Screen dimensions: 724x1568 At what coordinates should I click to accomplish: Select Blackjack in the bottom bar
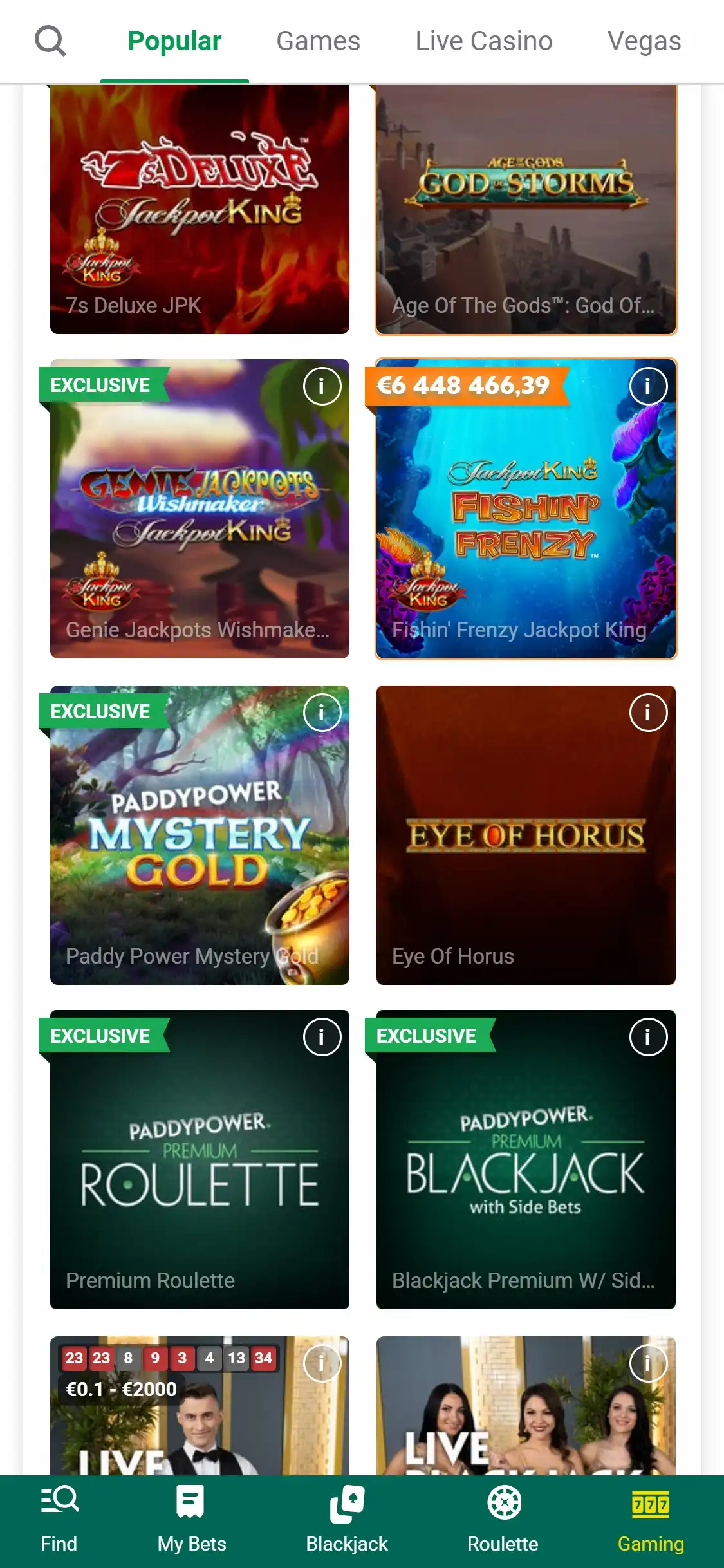(347, 1520)
